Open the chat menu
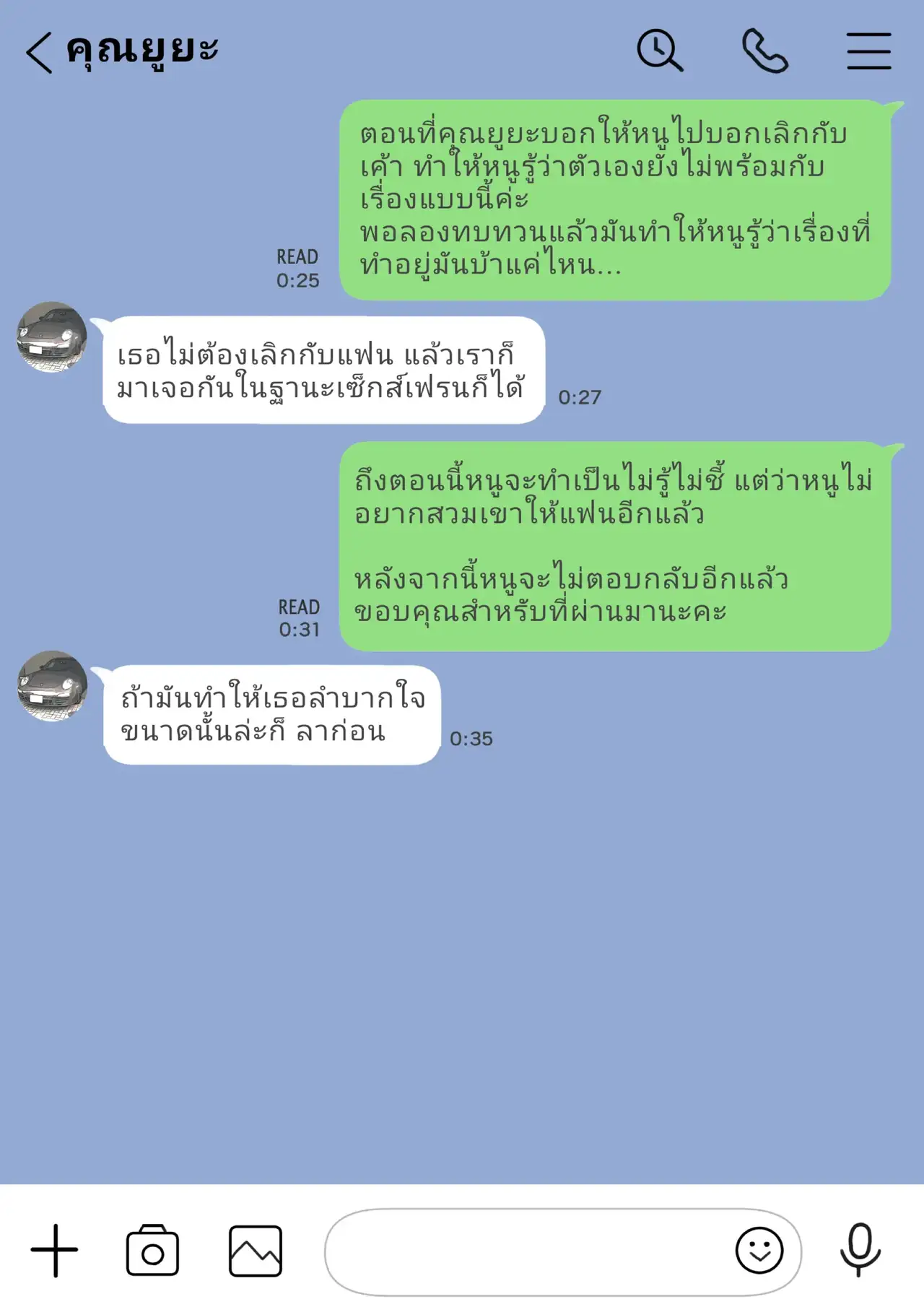 [868, 51]
